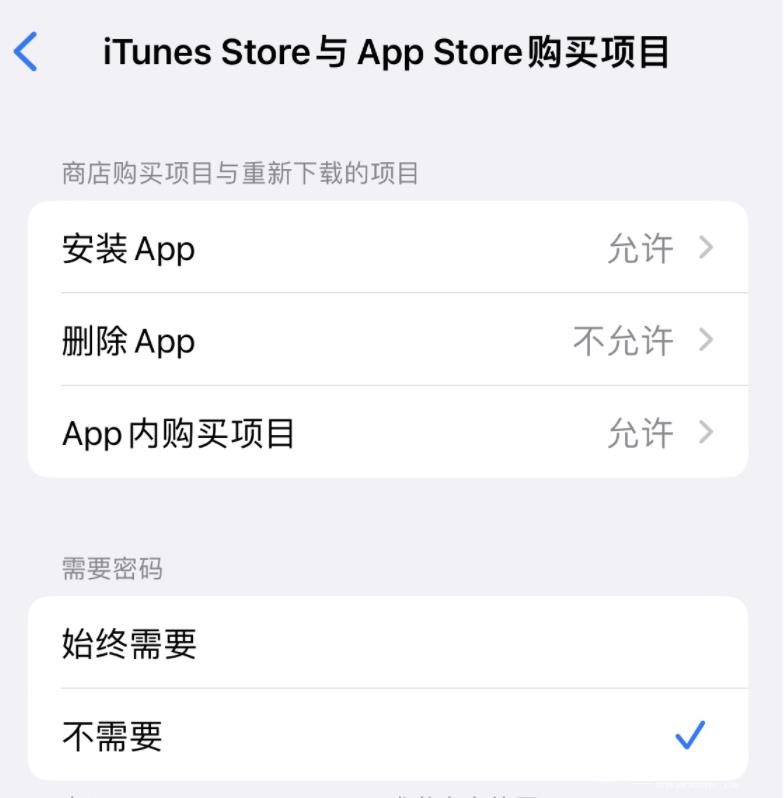784x798 pixels.
Task: Tap the 不允许 value beside 删除 App
Action: (x=625, y=341)
